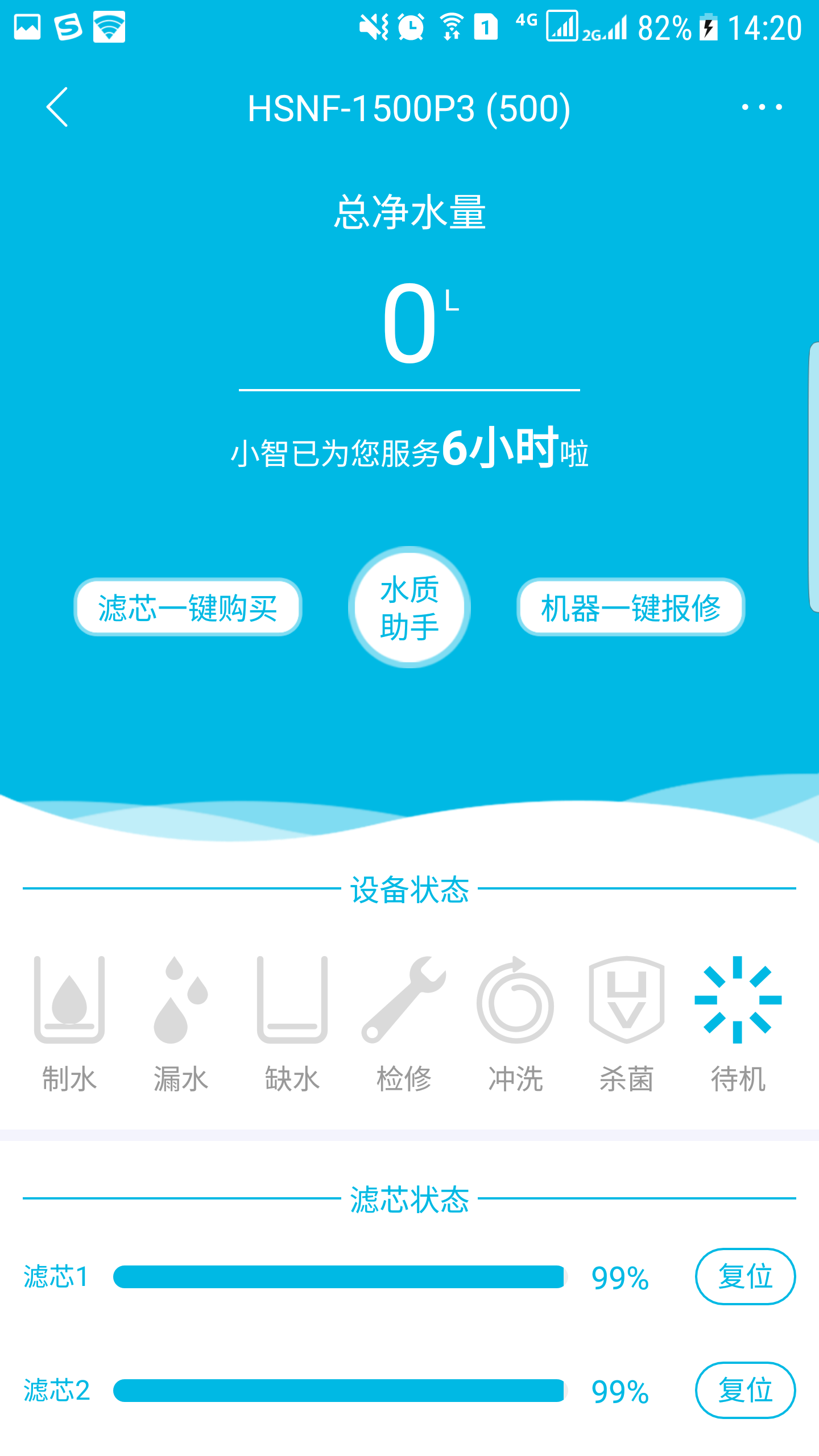This screenshot has width=819, height=1456.
Task: Tap 滤芯一键购买 to buy filters
Action: [188, 607]
